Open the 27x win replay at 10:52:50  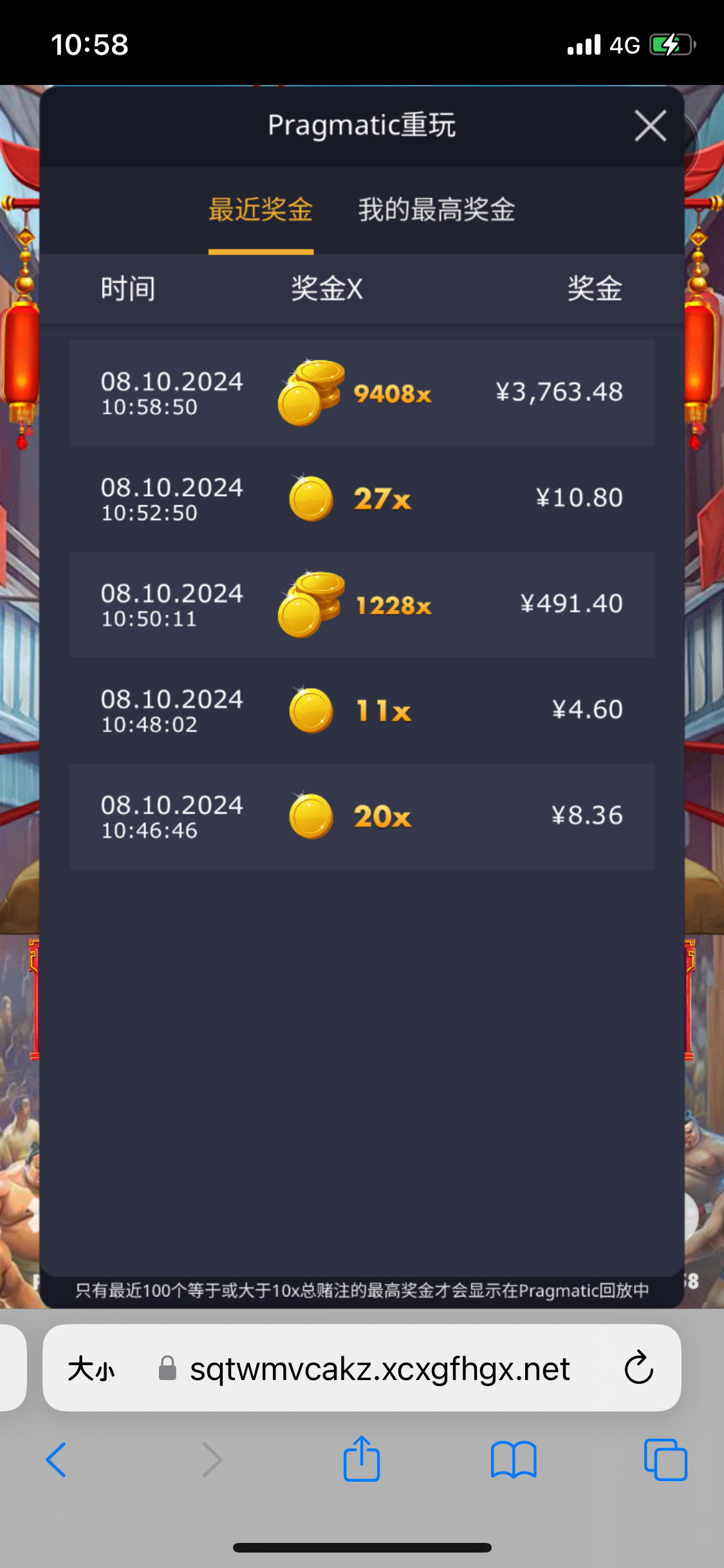362,499
